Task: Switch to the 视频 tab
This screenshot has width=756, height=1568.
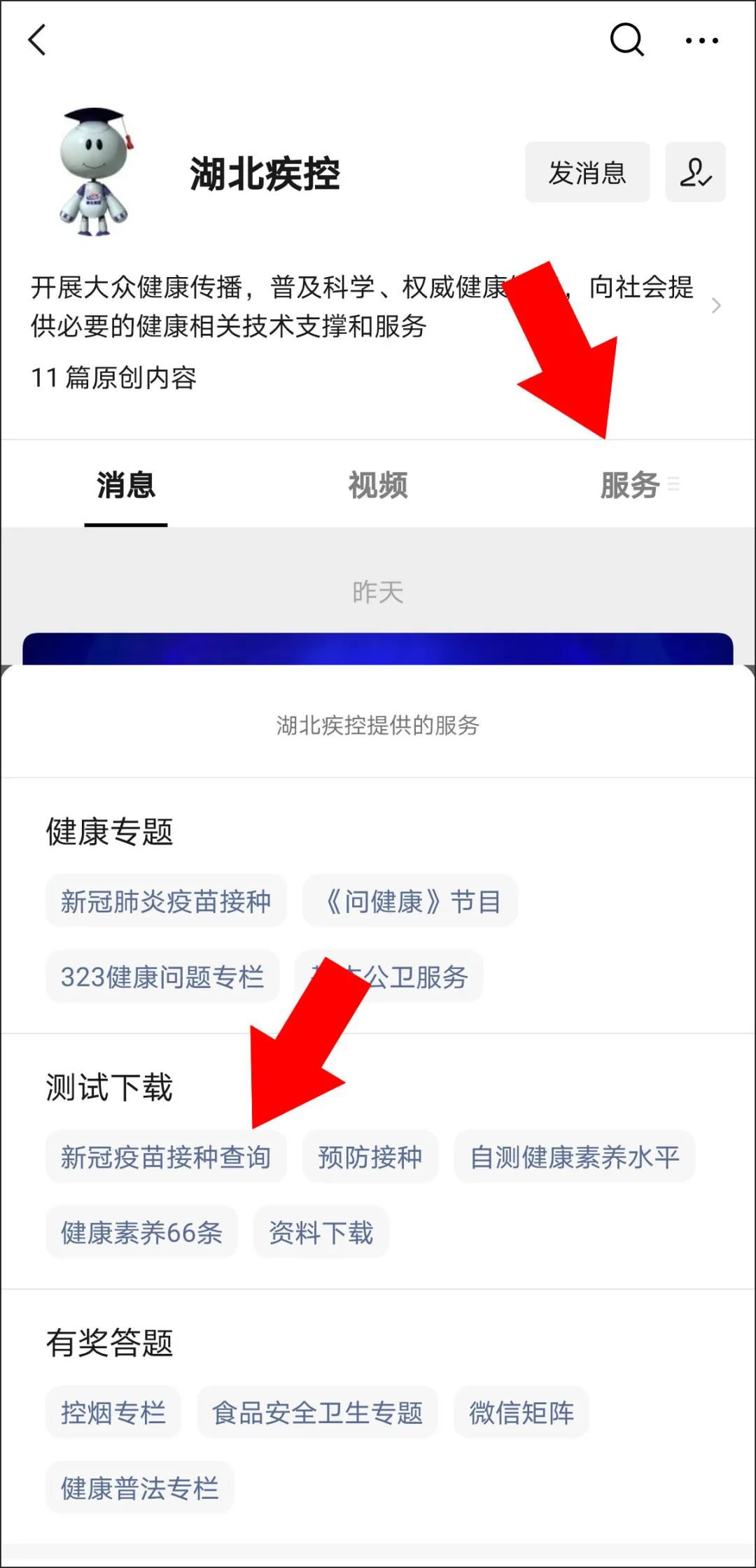Action: [378, 485]
